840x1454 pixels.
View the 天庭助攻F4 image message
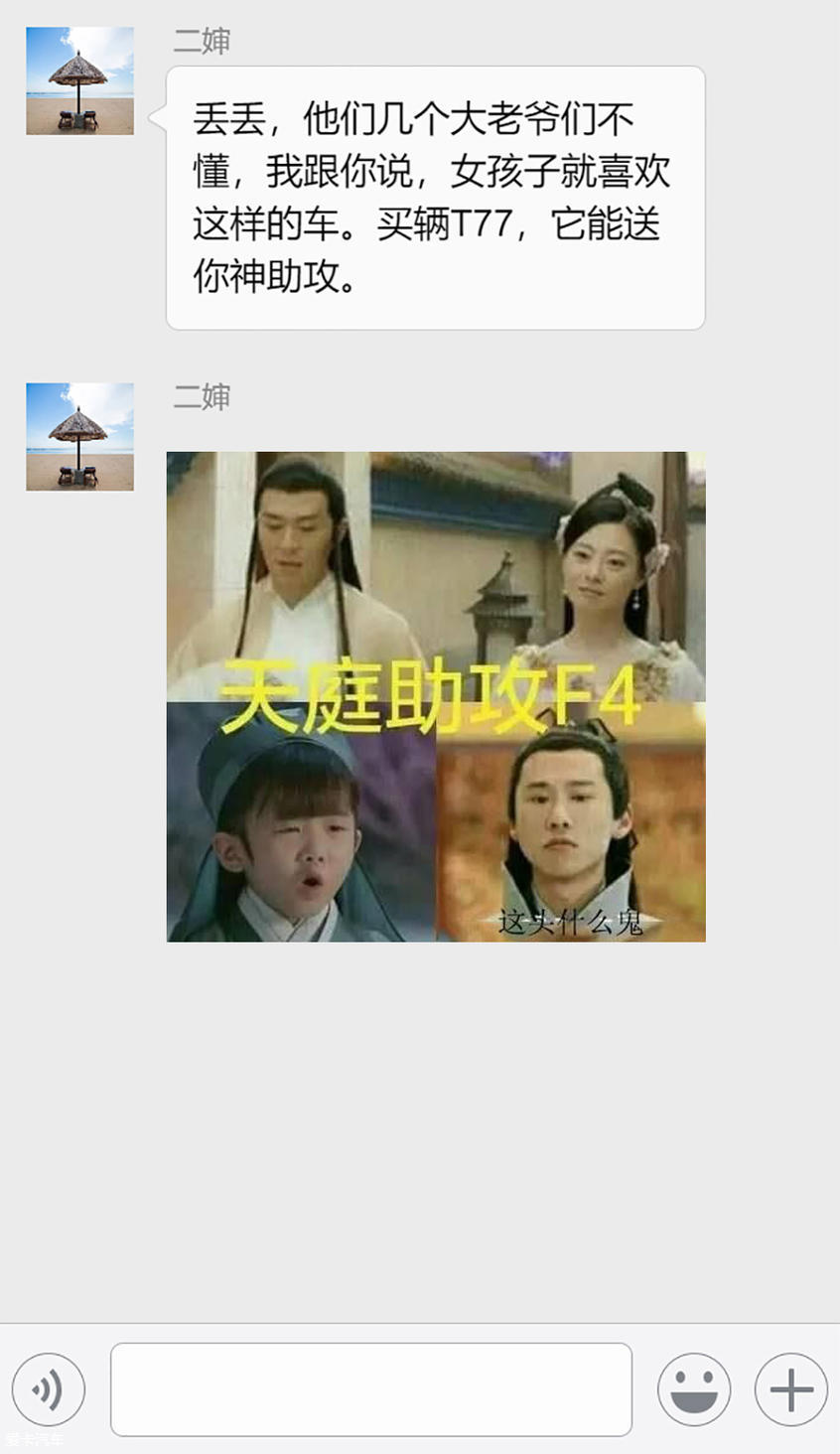(x=436, y=696)
